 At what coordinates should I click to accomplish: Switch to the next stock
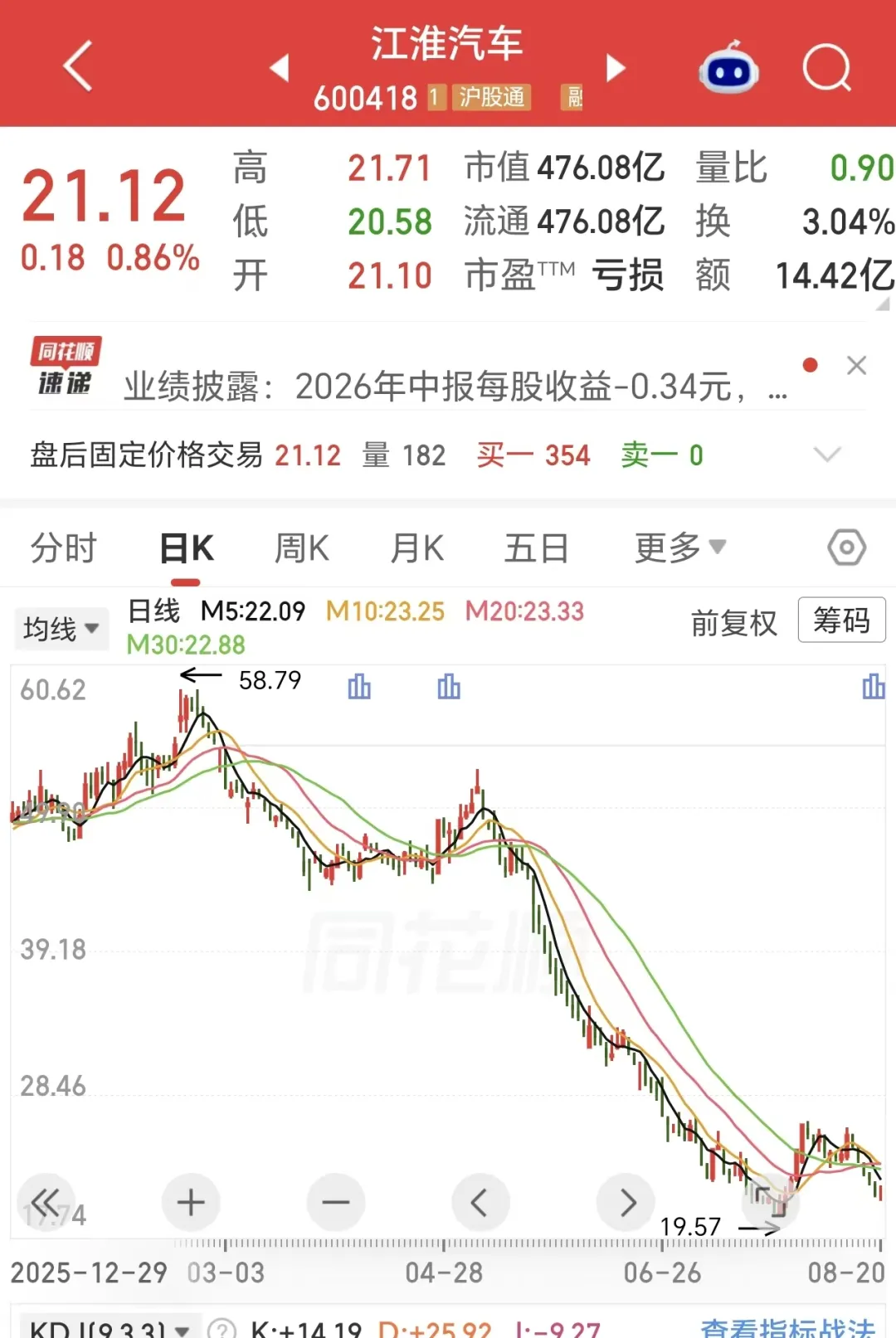click(x=616, y=67)
